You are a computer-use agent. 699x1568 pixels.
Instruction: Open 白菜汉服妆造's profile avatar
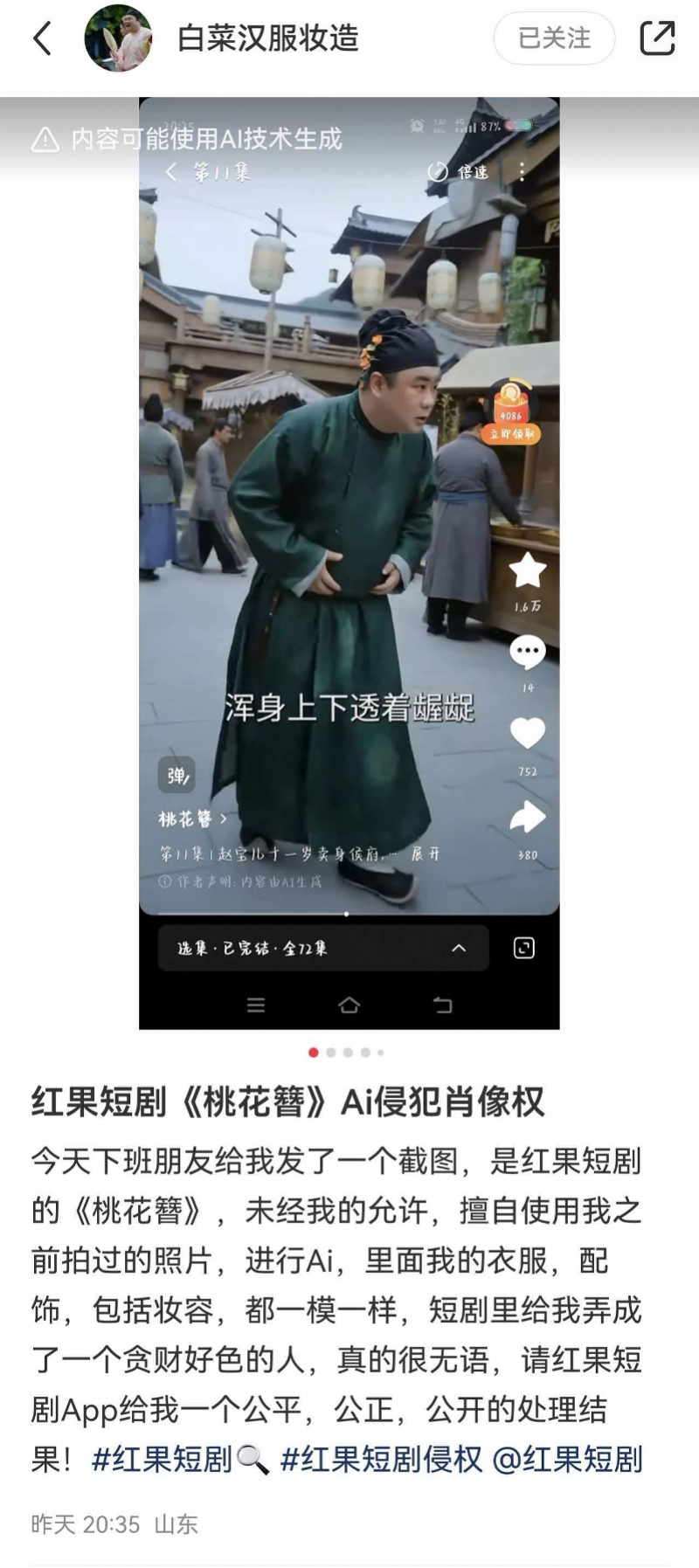(118, 39)
